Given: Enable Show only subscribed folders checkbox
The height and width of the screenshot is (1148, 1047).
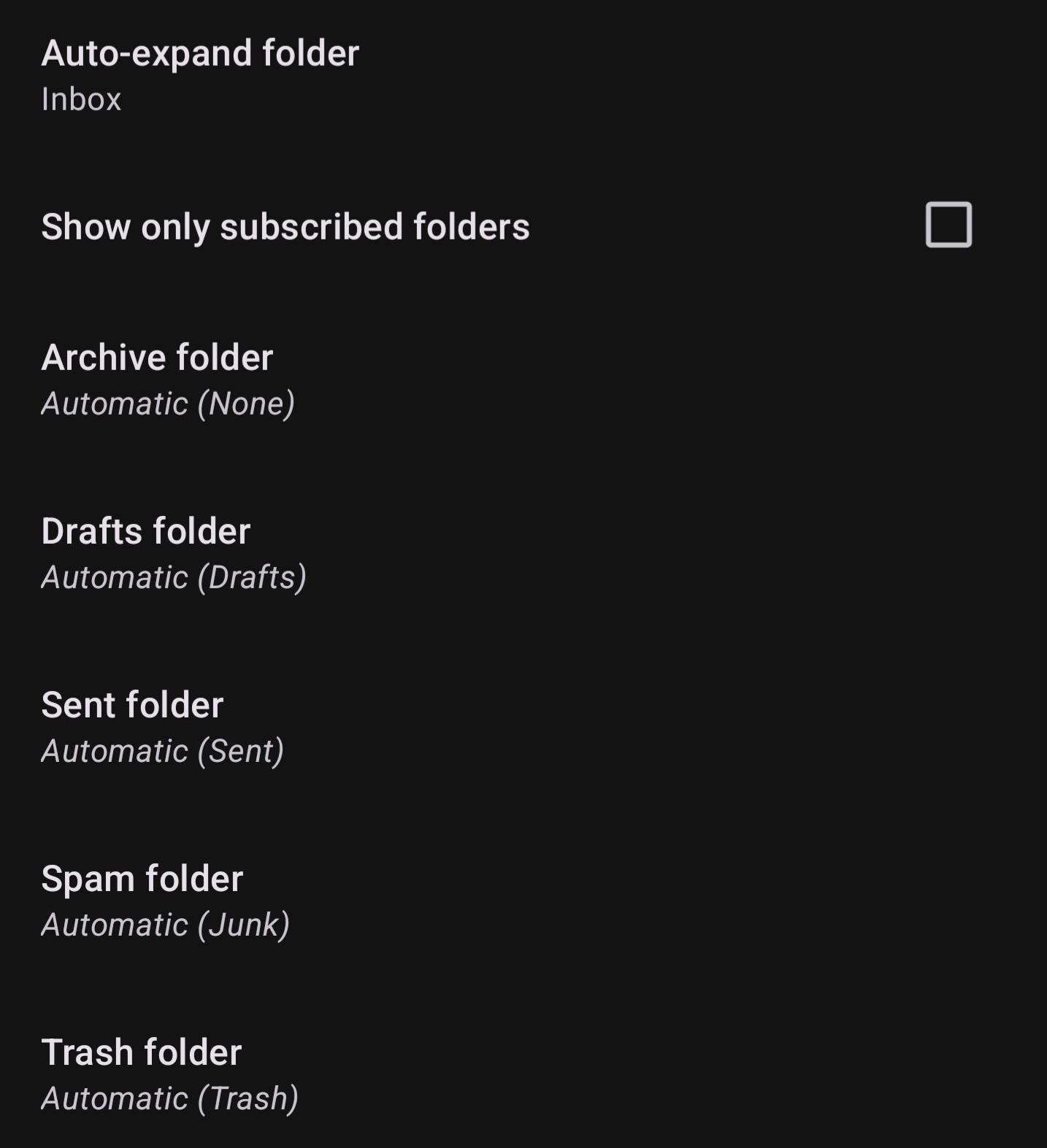Looking at the screenshot, I should click(948, 225).
